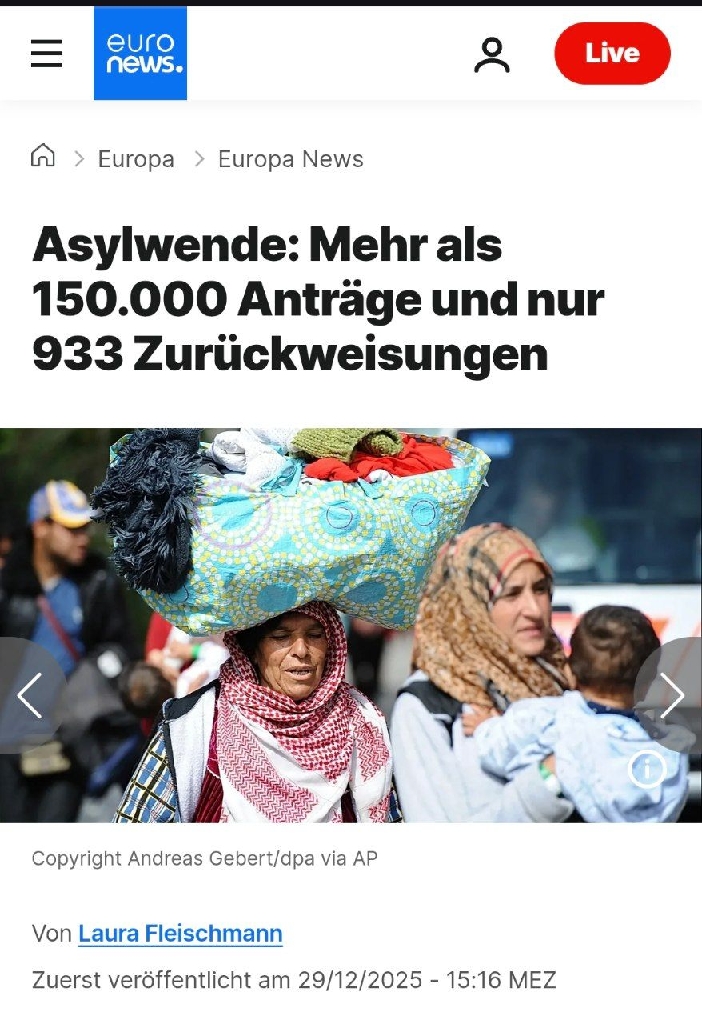Open the hamburger navigation menu

(46, 53)
